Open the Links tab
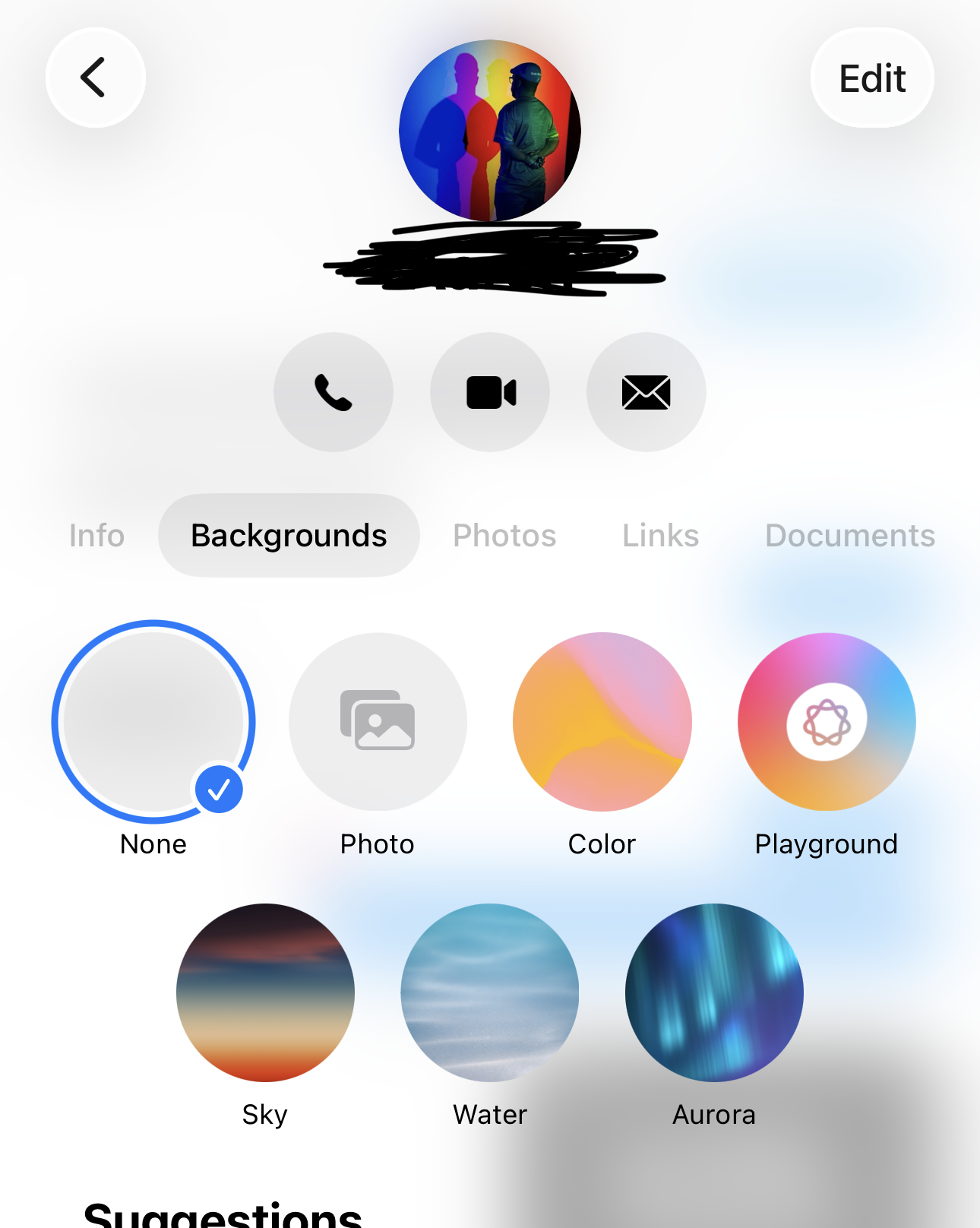 tap(660, 536)
